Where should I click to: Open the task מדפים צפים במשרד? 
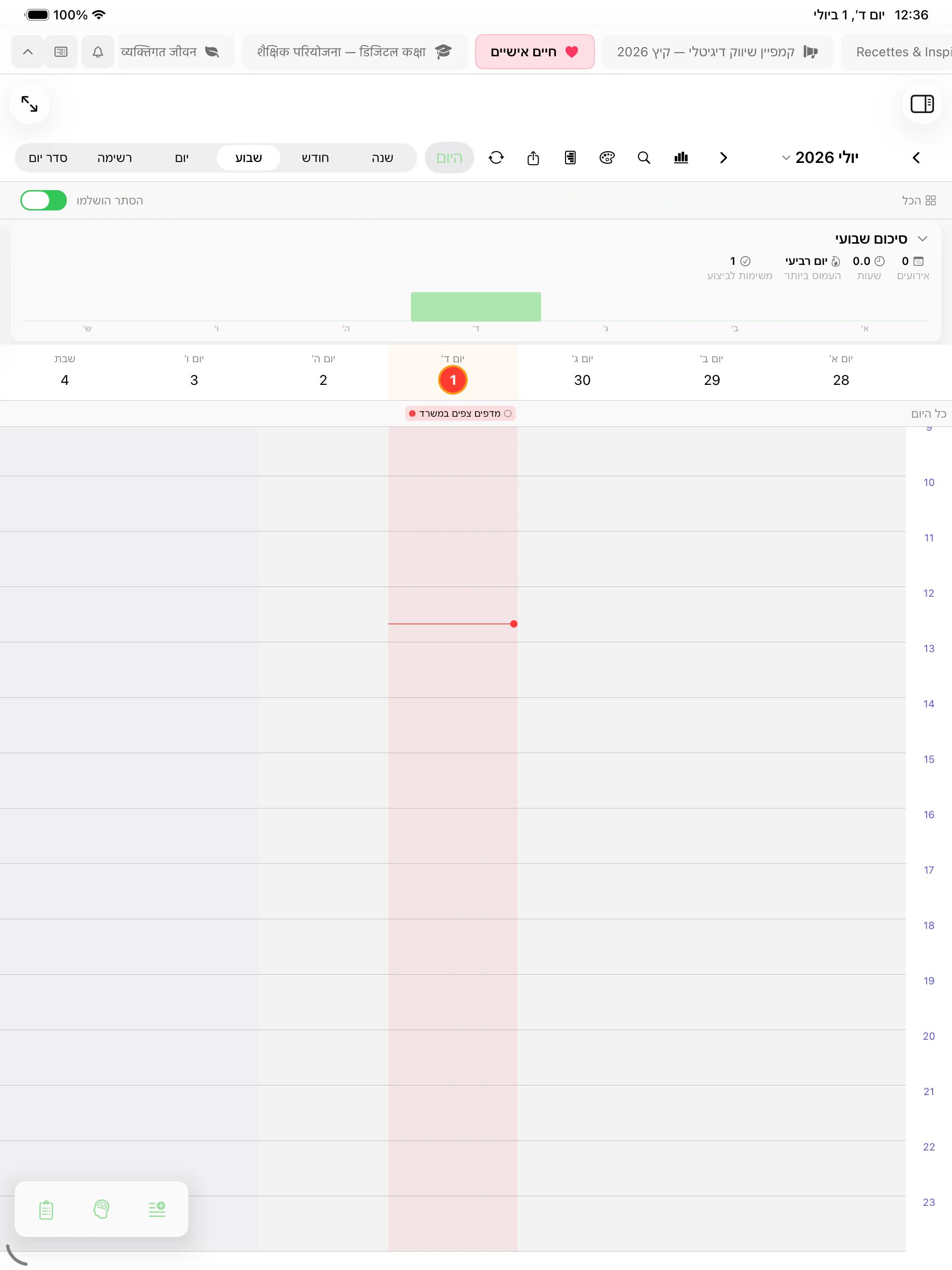click(x=460, y=413)
